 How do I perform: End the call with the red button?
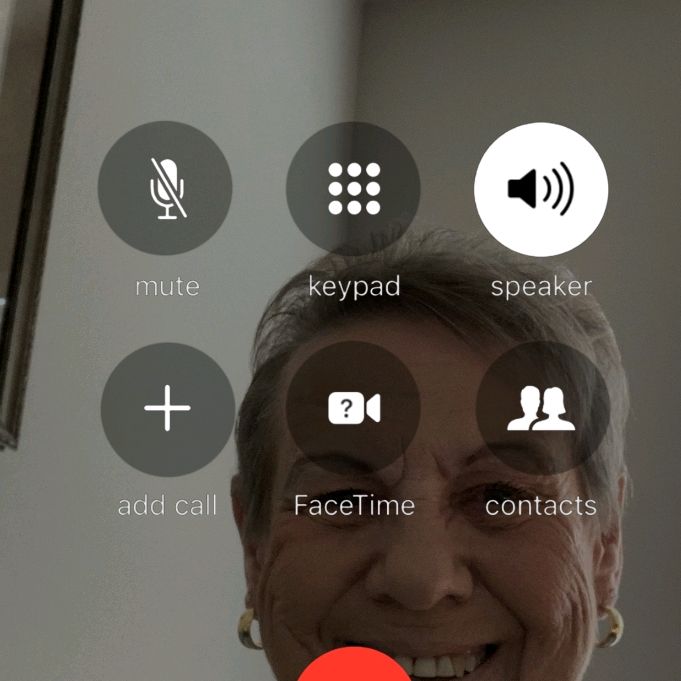click(355, 668)
